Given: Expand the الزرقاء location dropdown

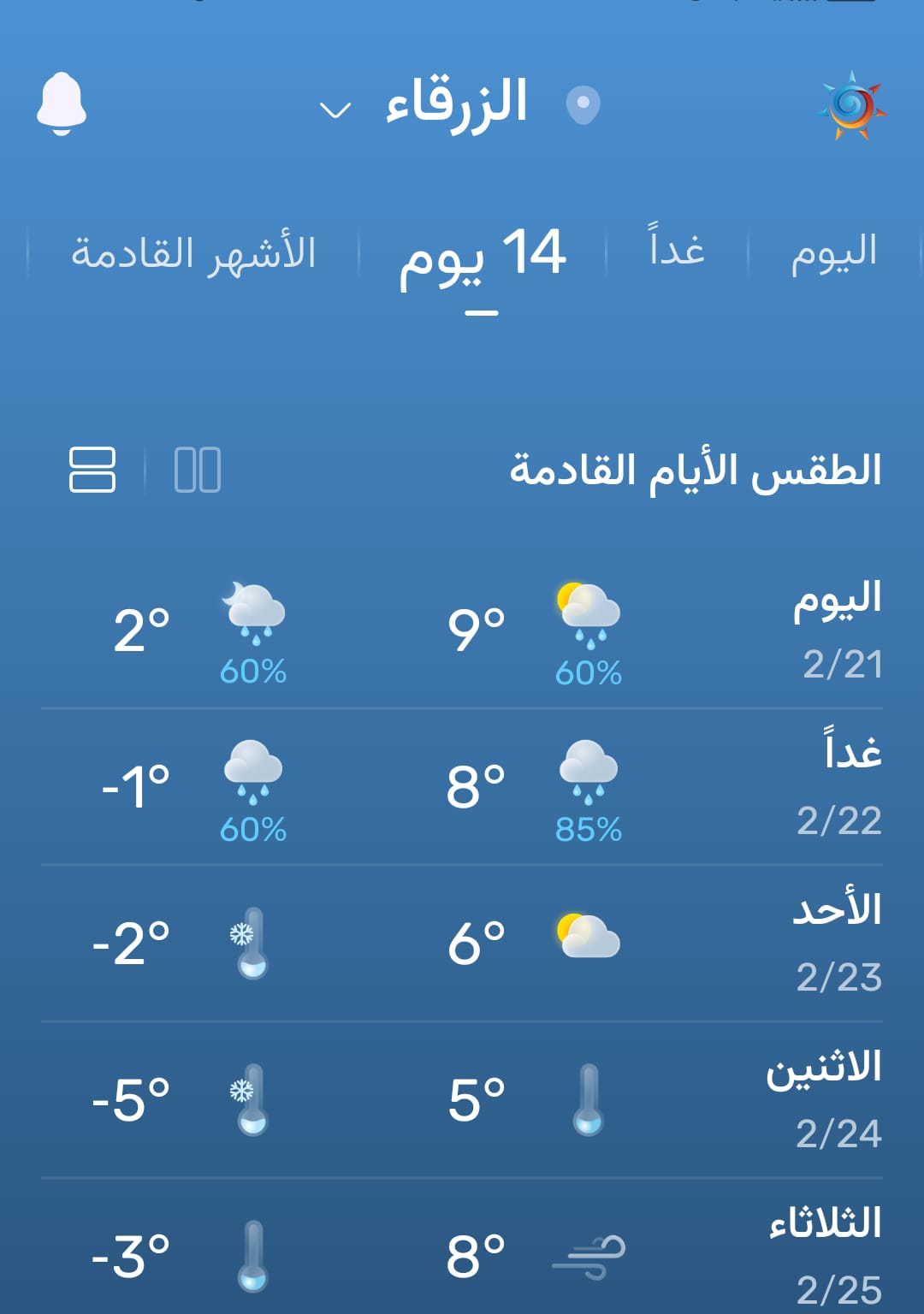Looking at the screenshot, I should [x=335, y=109].
